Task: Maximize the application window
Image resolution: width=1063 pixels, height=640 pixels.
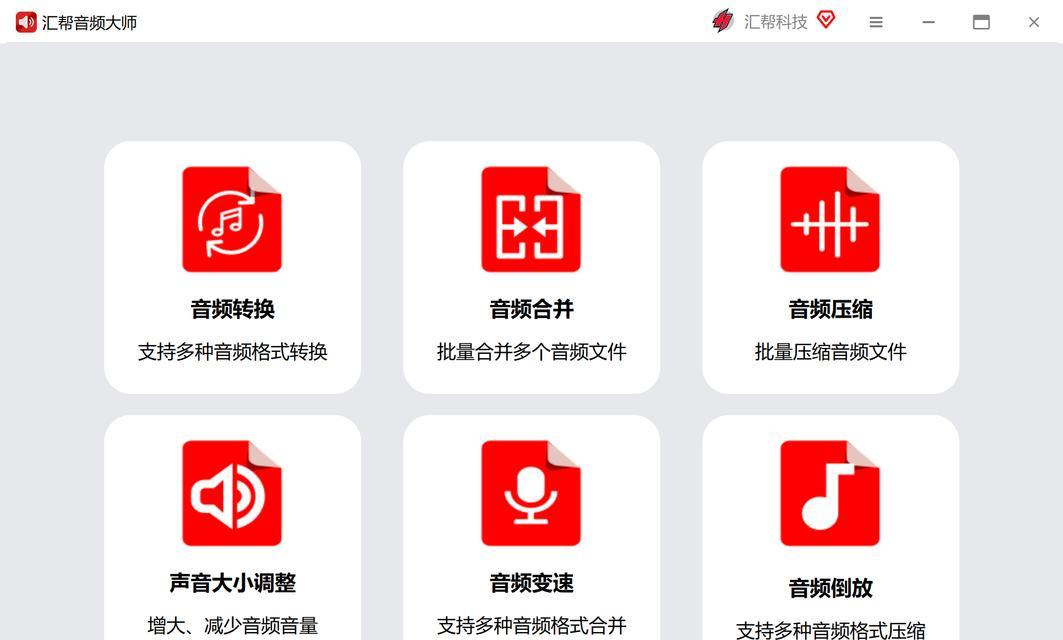Action: (981, 22)
